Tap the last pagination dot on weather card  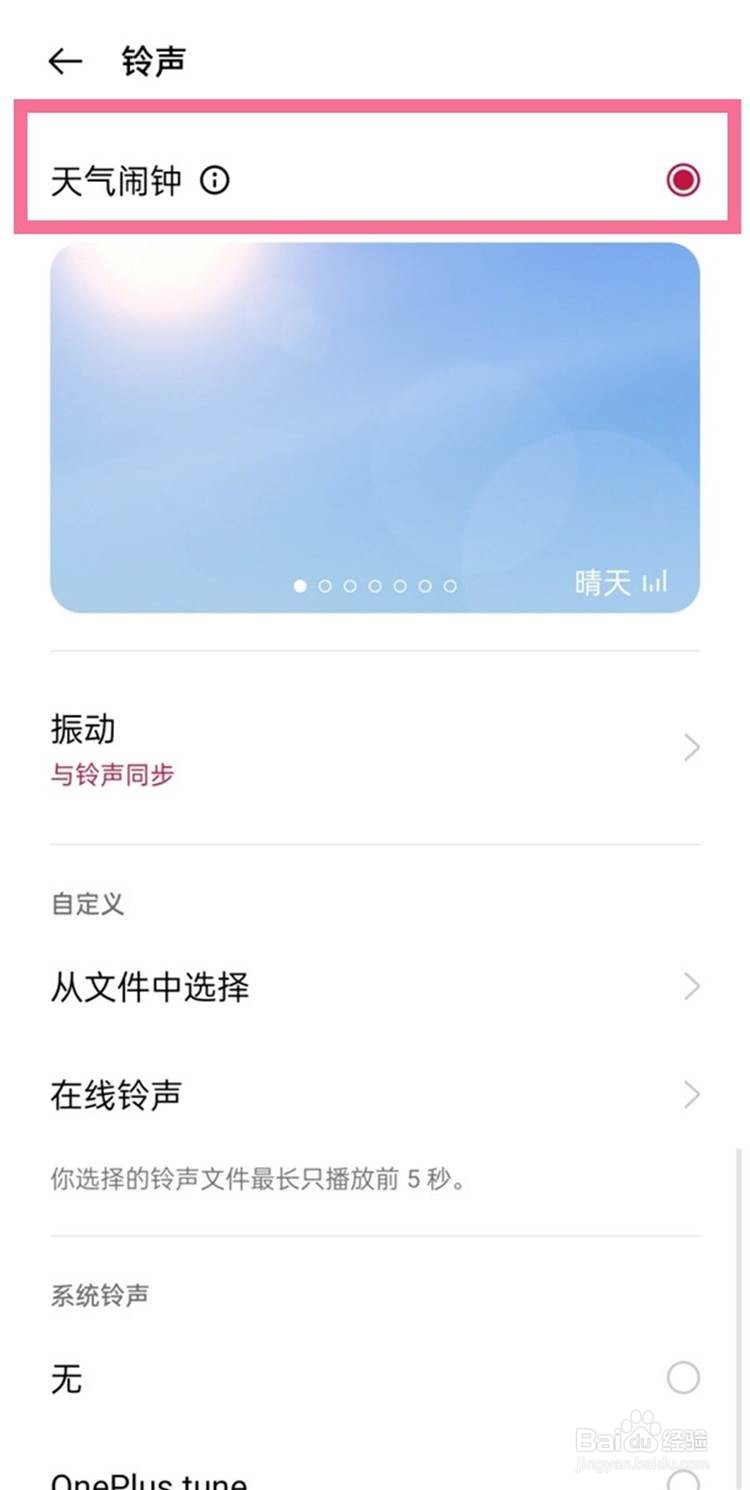coord(451,586)
